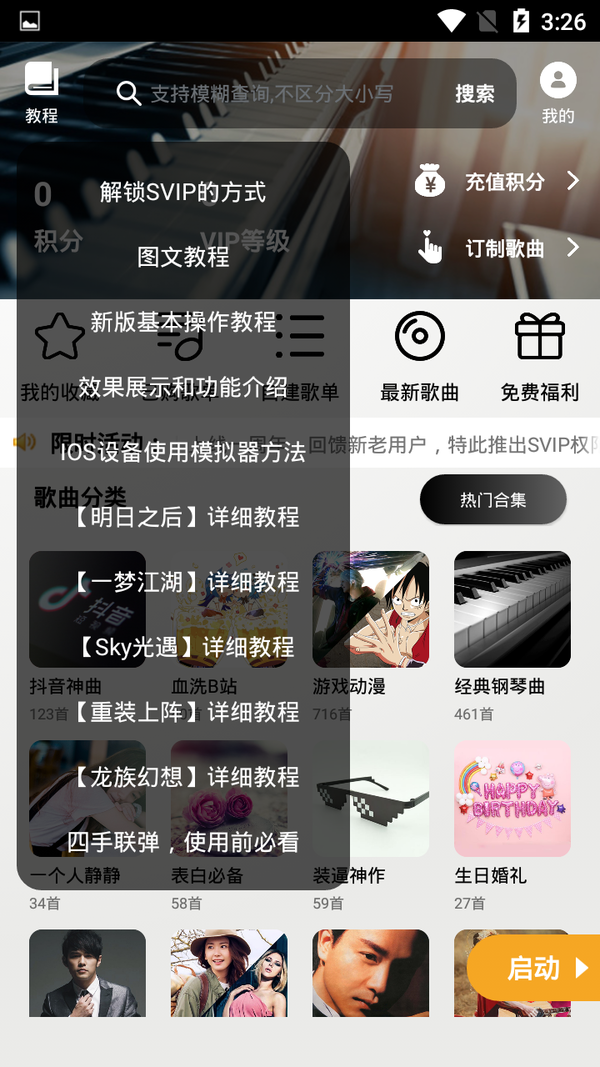Open 最新歌曲 section
This screenshot has width=600, height=1067.
click(420, 355)
